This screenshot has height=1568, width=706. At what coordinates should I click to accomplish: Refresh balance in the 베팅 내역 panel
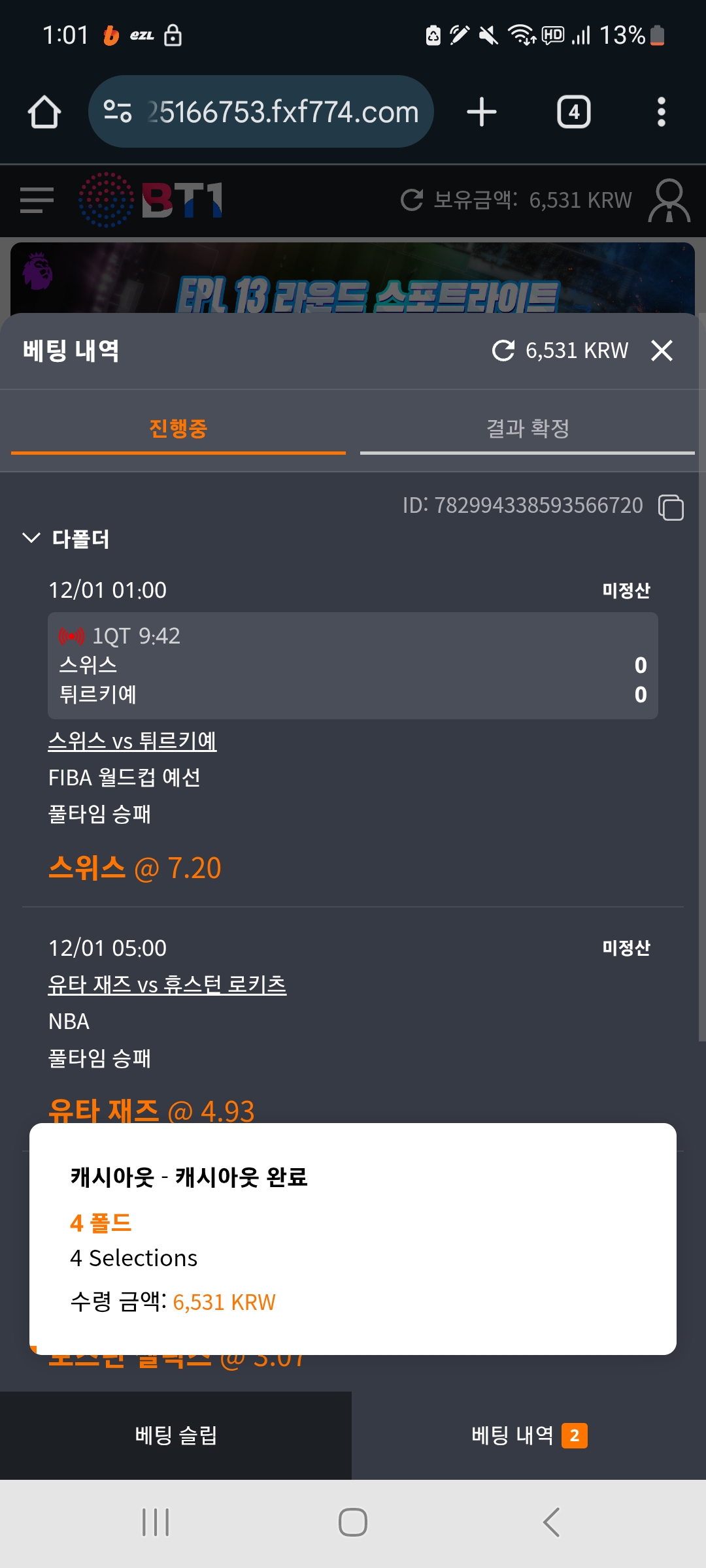pos(502,350)
